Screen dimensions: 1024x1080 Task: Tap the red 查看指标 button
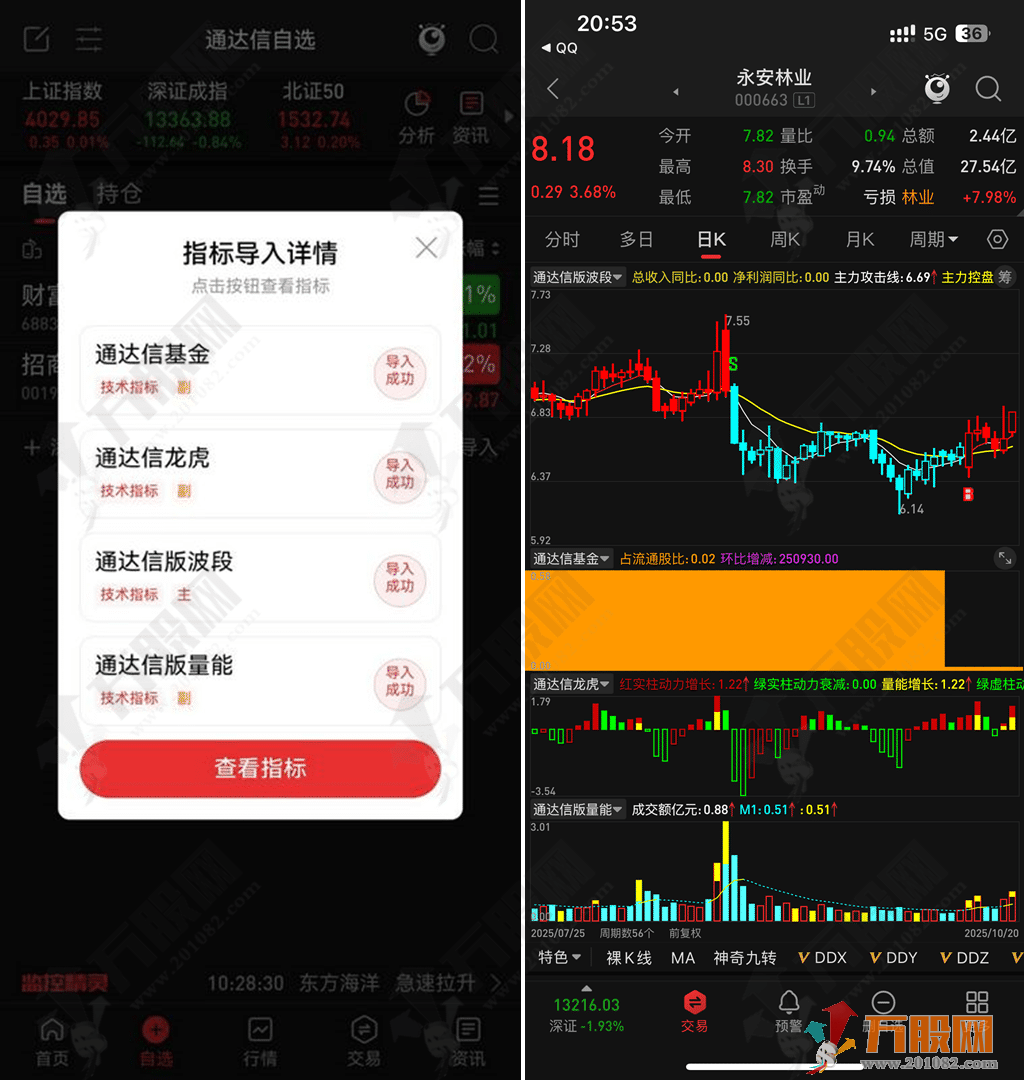click(x=259, y=771)
